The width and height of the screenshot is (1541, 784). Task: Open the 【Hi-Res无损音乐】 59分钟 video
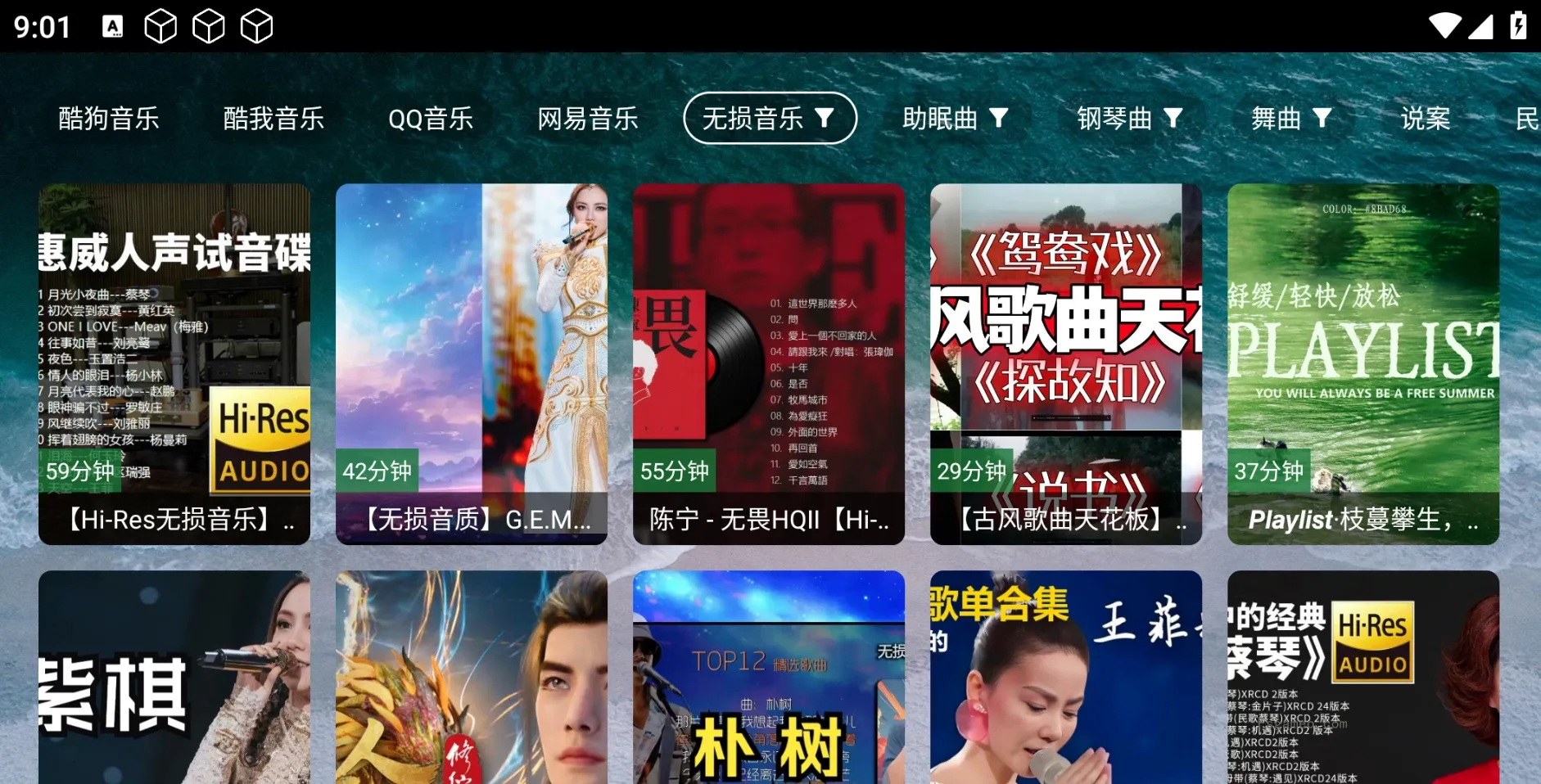click(174, 364)
